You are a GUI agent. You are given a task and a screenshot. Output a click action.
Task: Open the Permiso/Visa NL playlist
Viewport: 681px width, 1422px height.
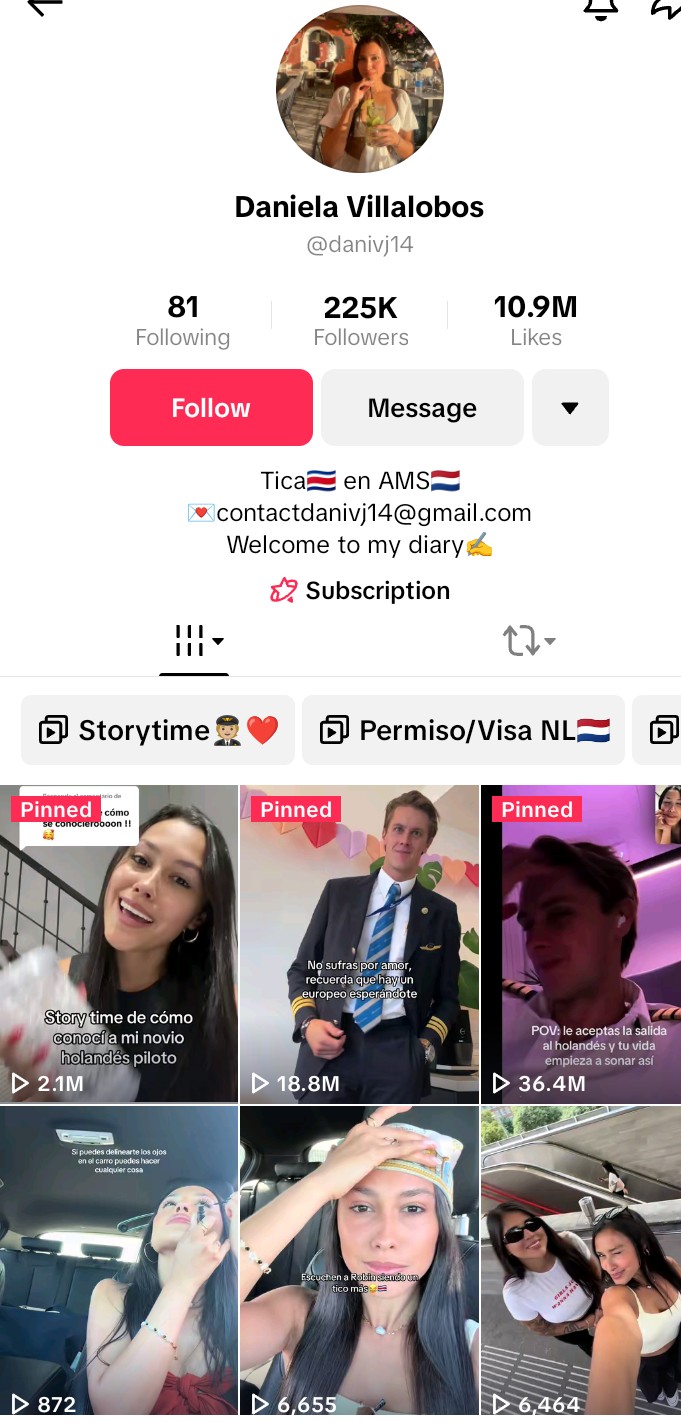tap(464, 731)
